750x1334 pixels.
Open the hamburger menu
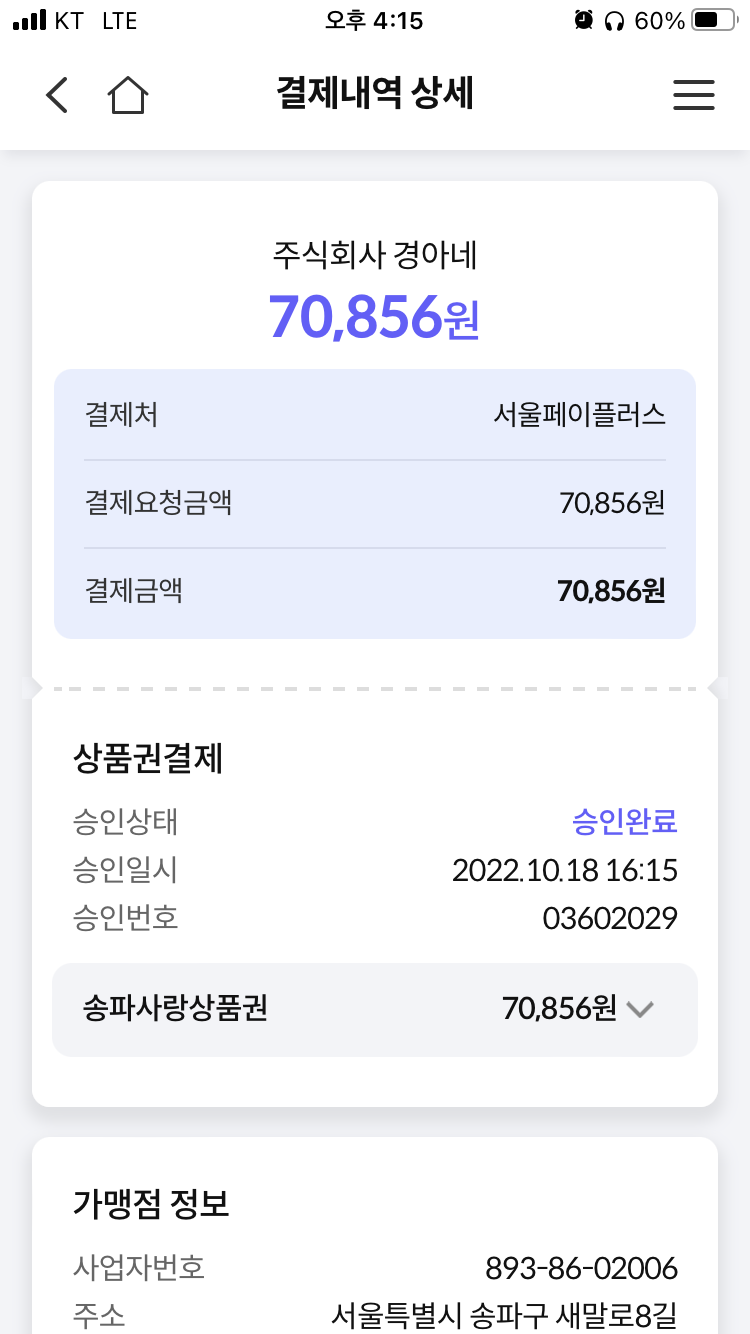[x=693, y=95]
